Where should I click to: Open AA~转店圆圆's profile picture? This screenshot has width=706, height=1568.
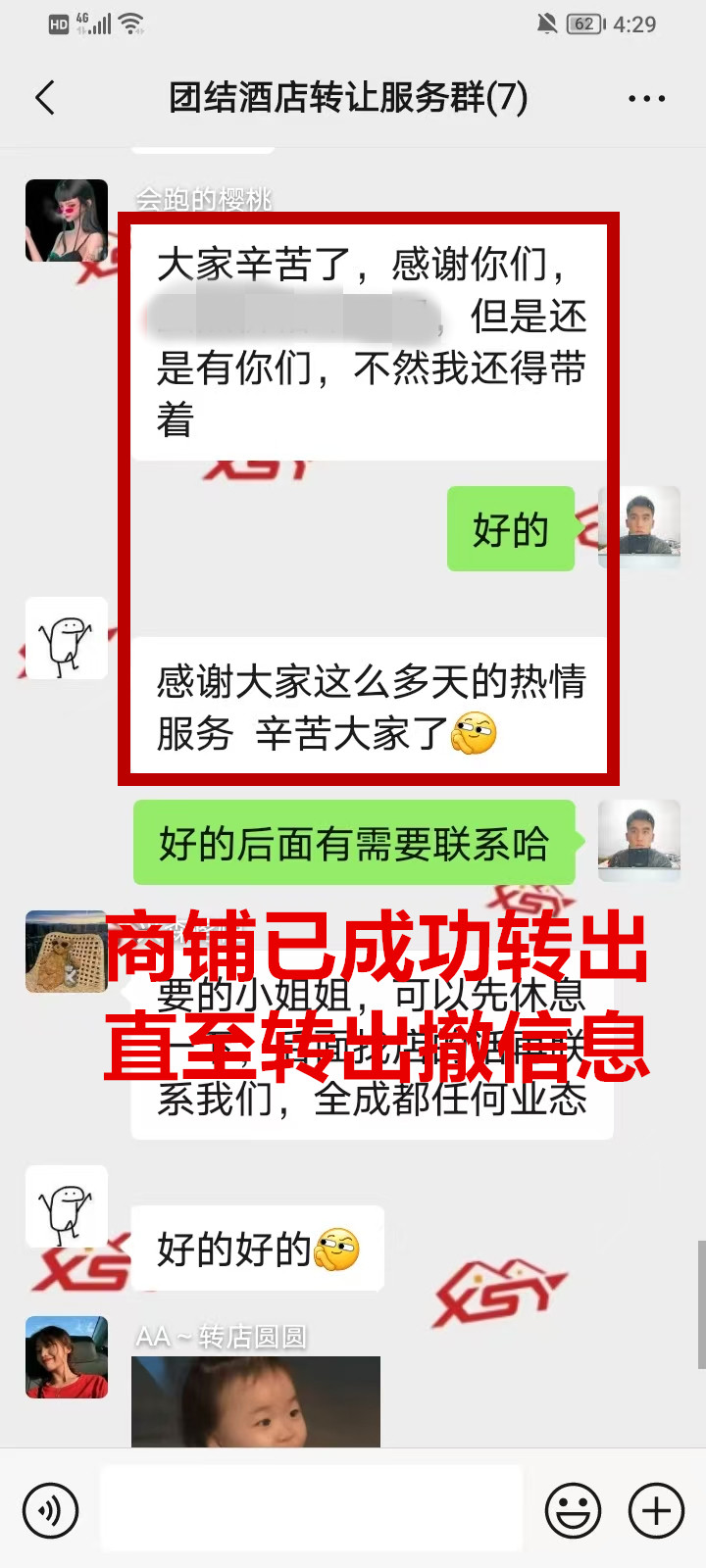pos(66,1357)
